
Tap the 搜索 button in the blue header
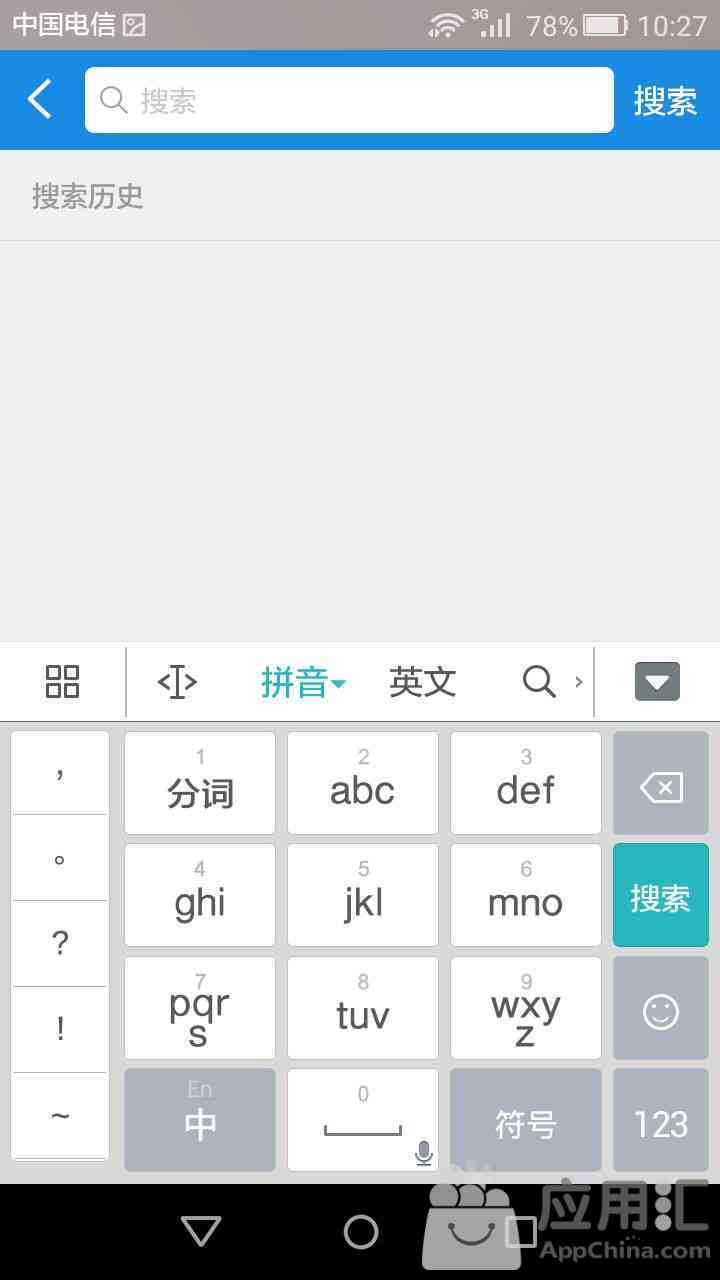[665, 101]
